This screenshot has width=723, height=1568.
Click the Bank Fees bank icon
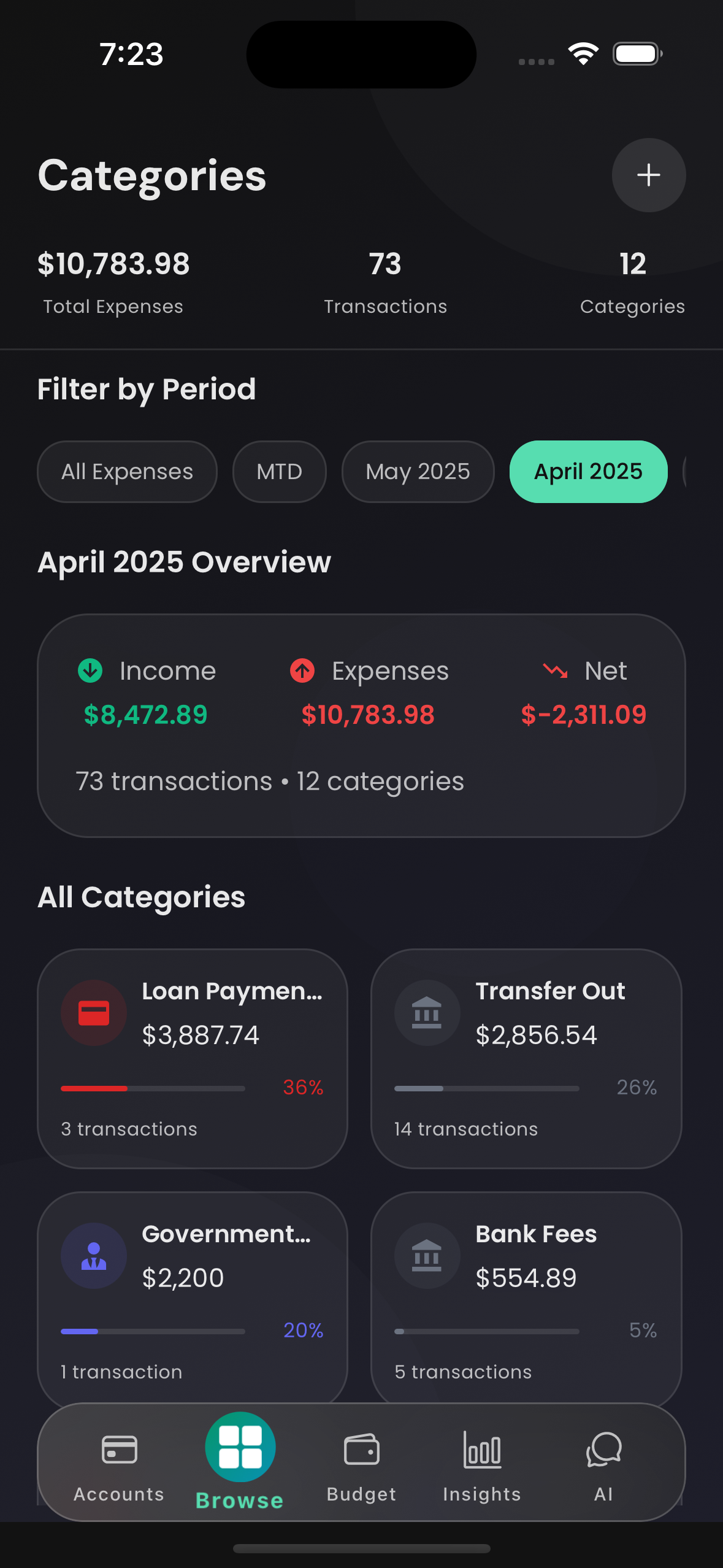pos(427,1255)
